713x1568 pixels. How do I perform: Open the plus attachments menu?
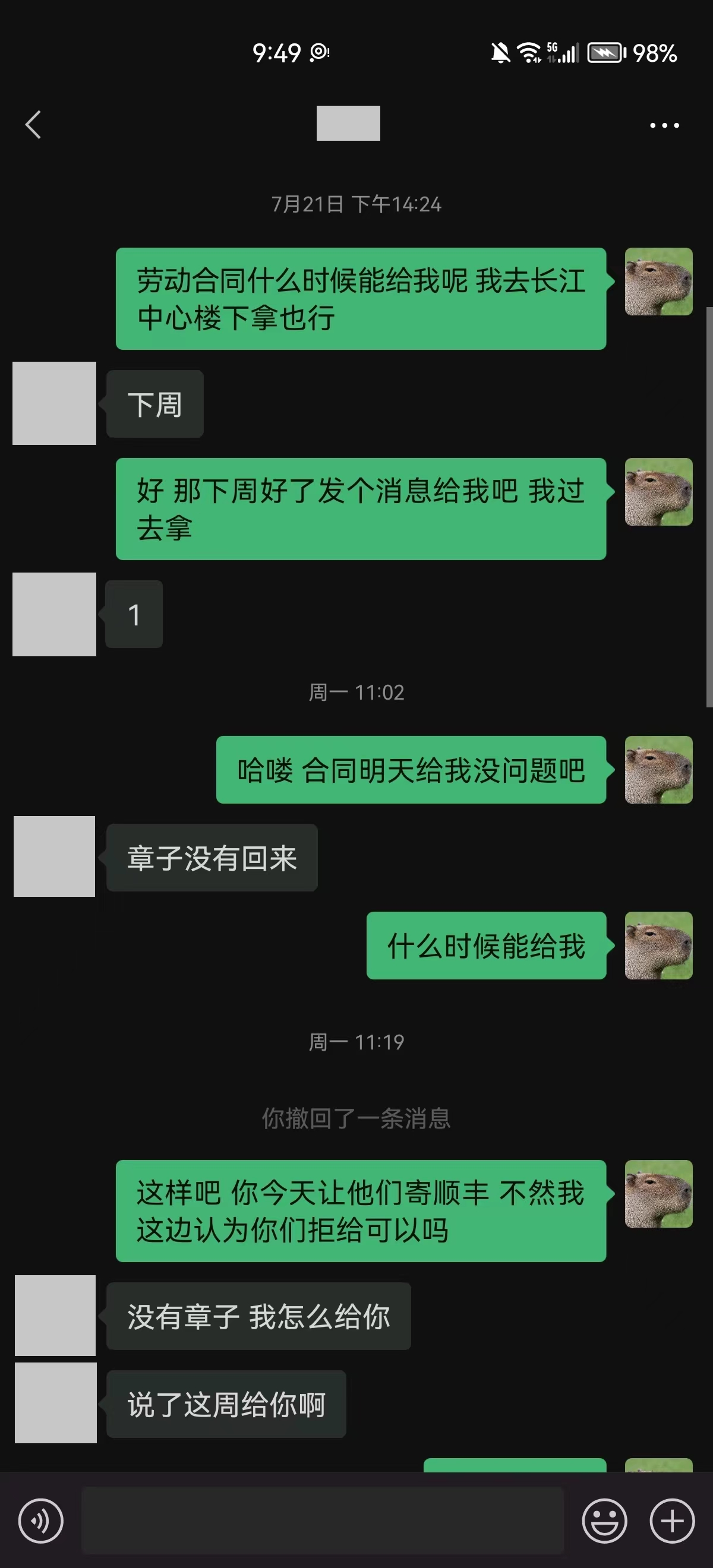[x=671, y=1520]
